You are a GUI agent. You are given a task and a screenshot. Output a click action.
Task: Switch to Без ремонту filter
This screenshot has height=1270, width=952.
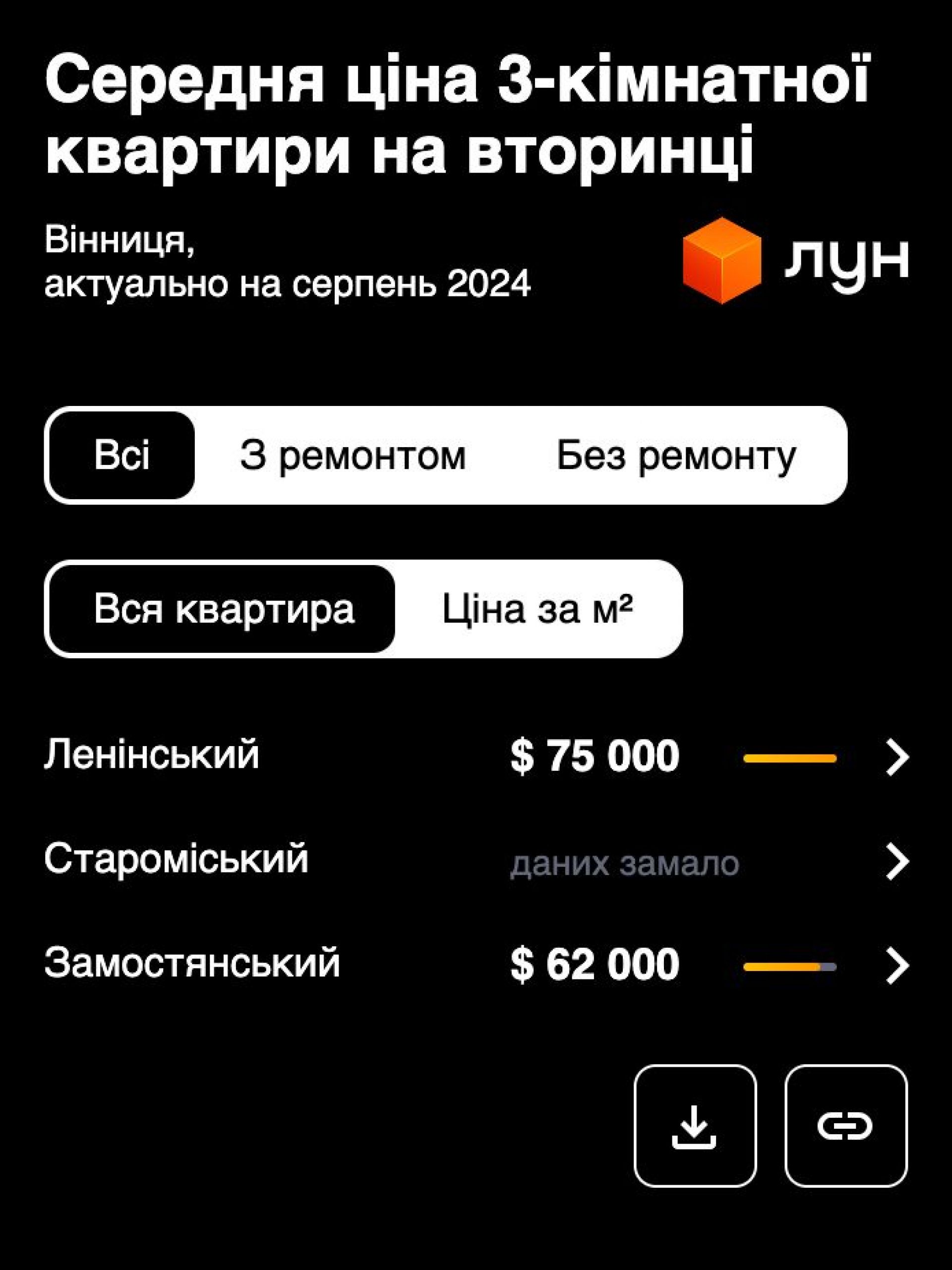(x=676, y=455)
